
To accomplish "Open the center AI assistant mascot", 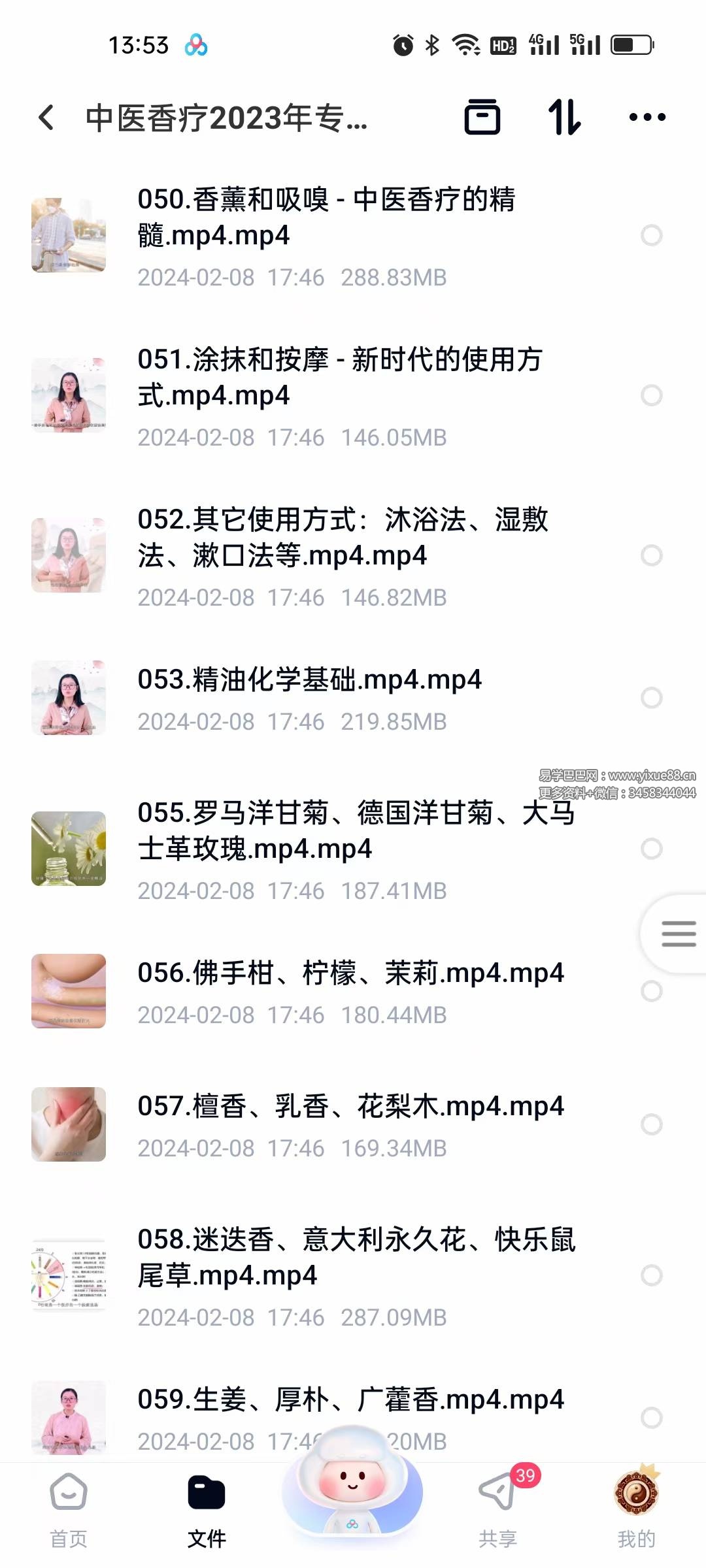I will tap(352, 1490).
